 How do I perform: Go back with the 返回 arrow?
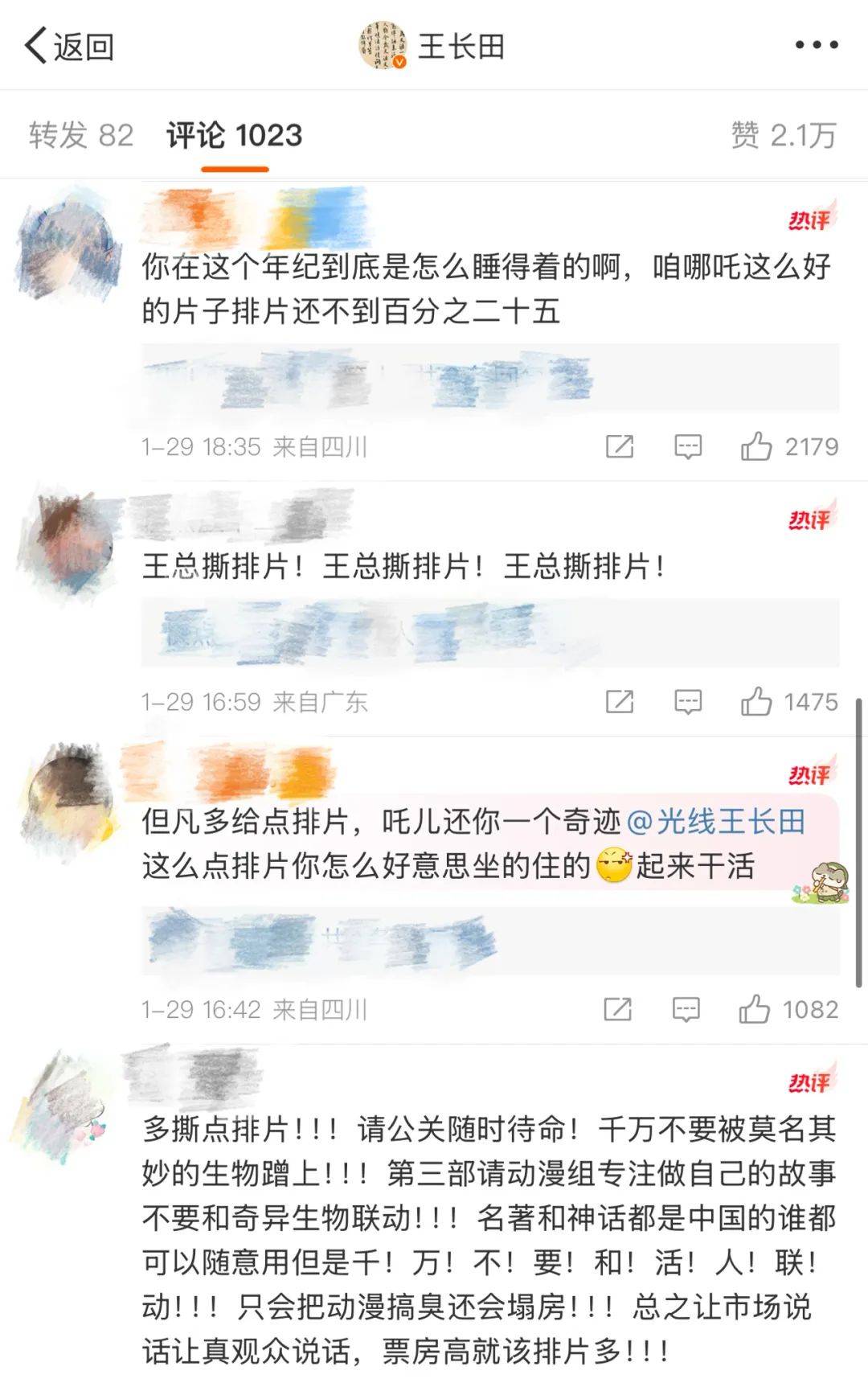68,46
